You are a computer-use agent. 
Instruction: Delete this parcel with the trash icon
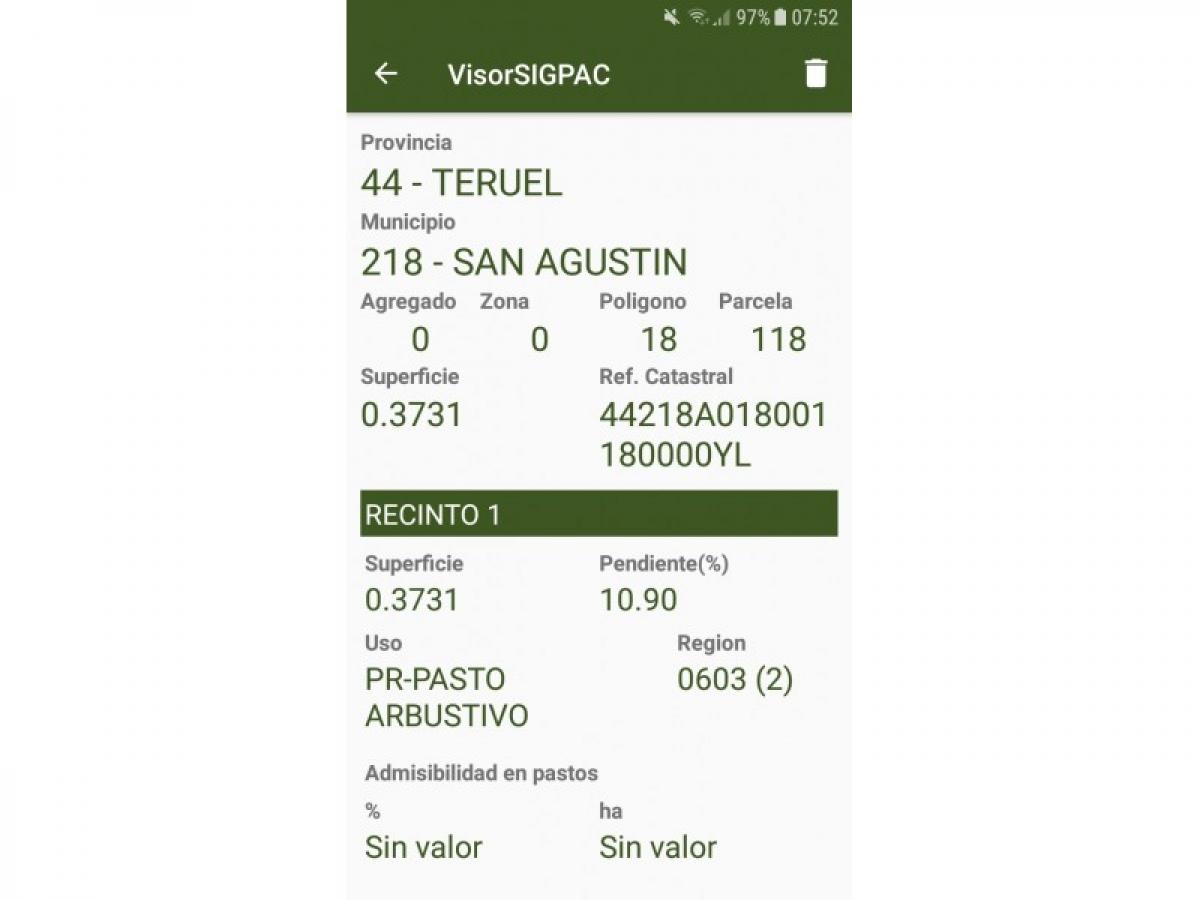pyautogui.click(x=816, y=74)
